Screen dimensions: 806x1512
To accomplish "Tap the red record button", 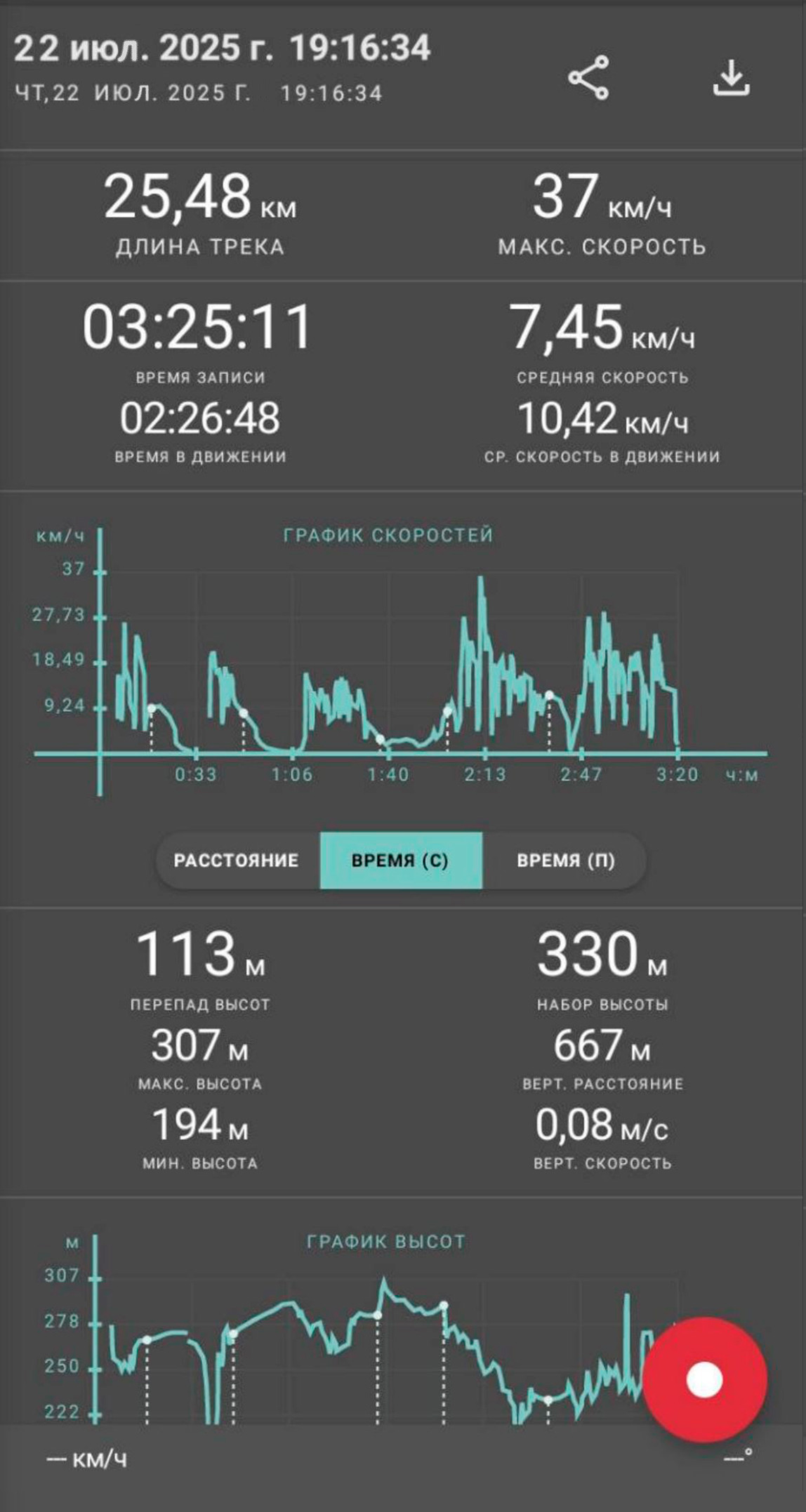I will tap(704, 1380).
